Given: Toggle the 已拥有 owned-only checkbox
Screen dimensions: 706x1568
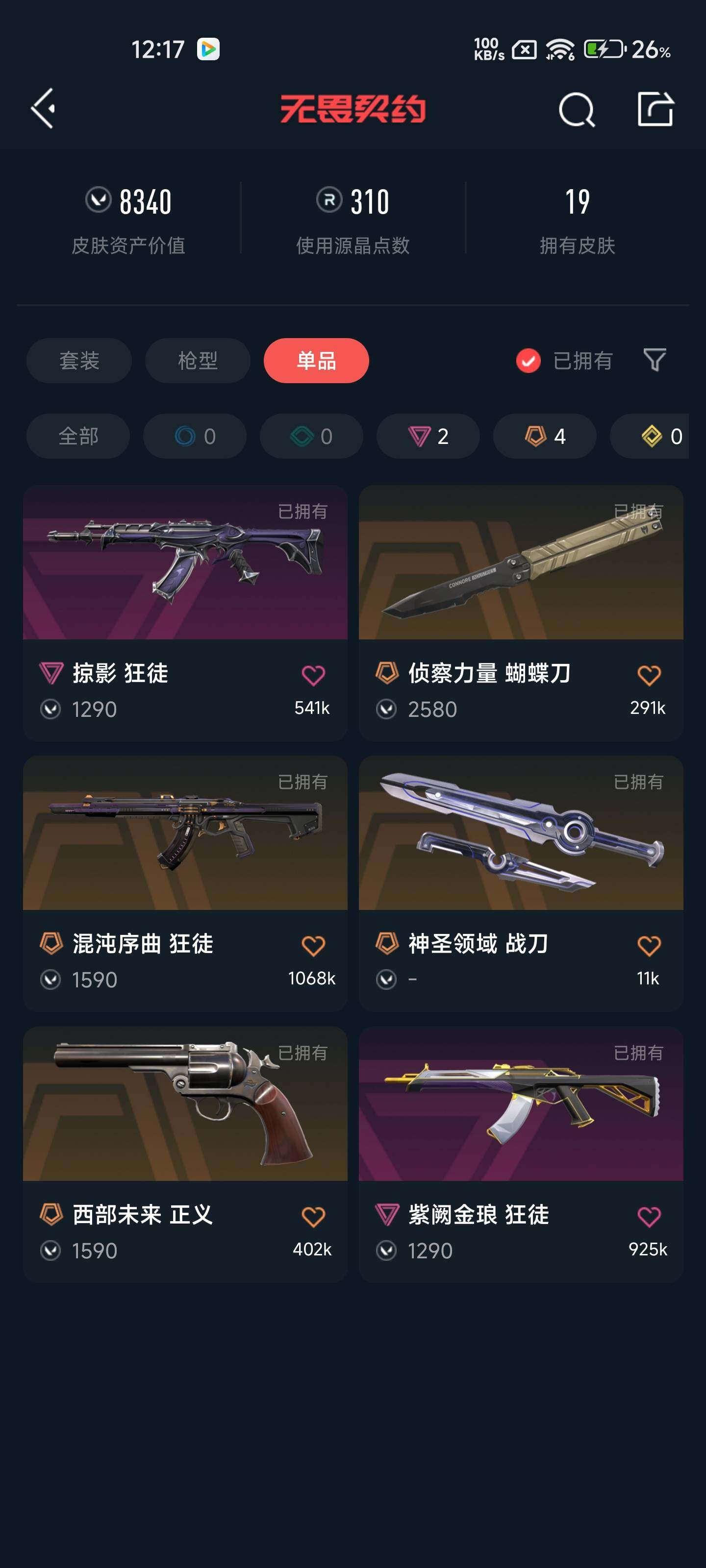Looking at the screenshot, I should click(x=528, y=361).
